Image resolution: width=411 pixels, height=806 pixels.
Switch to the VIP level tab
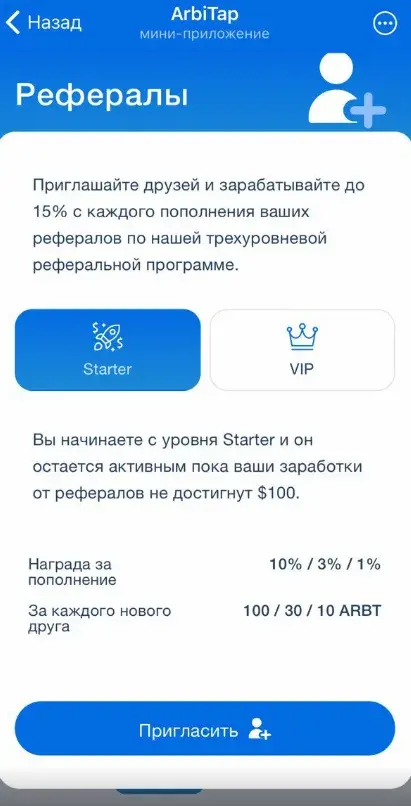click(302, 350)
